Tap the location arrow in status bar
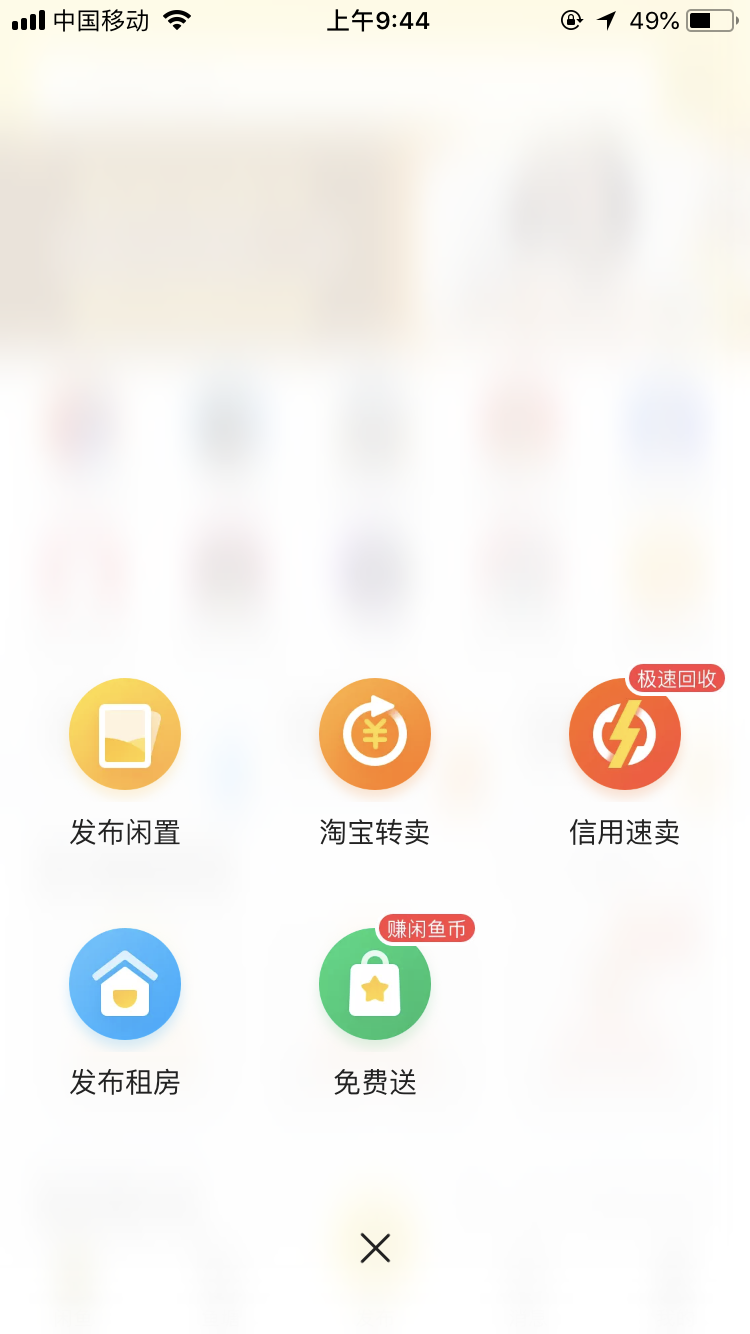750x1334 pixels. point(607,19)
